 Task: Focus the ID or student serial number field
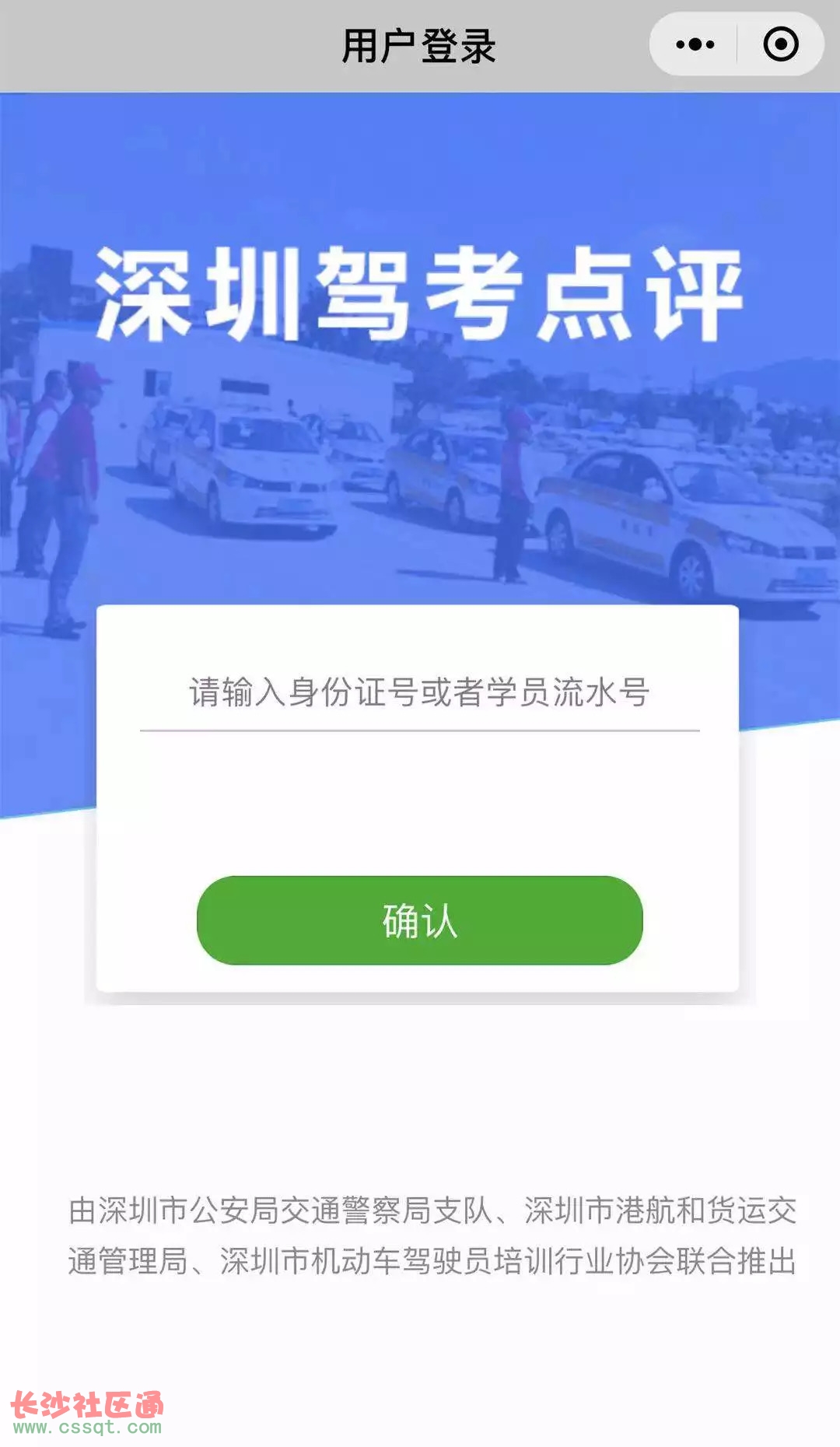[419, 692]
